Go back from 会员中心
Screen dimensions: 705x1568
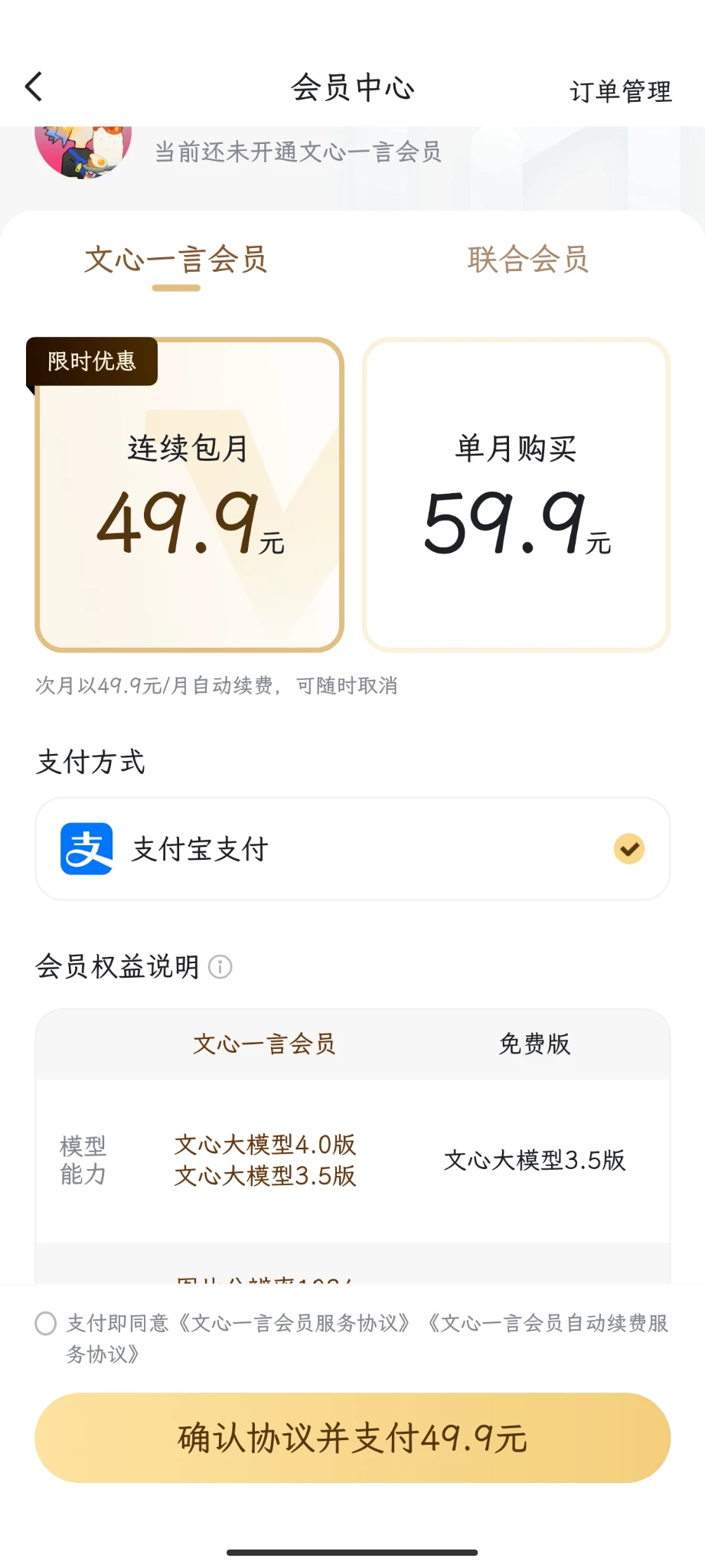(x=34, y=87)
